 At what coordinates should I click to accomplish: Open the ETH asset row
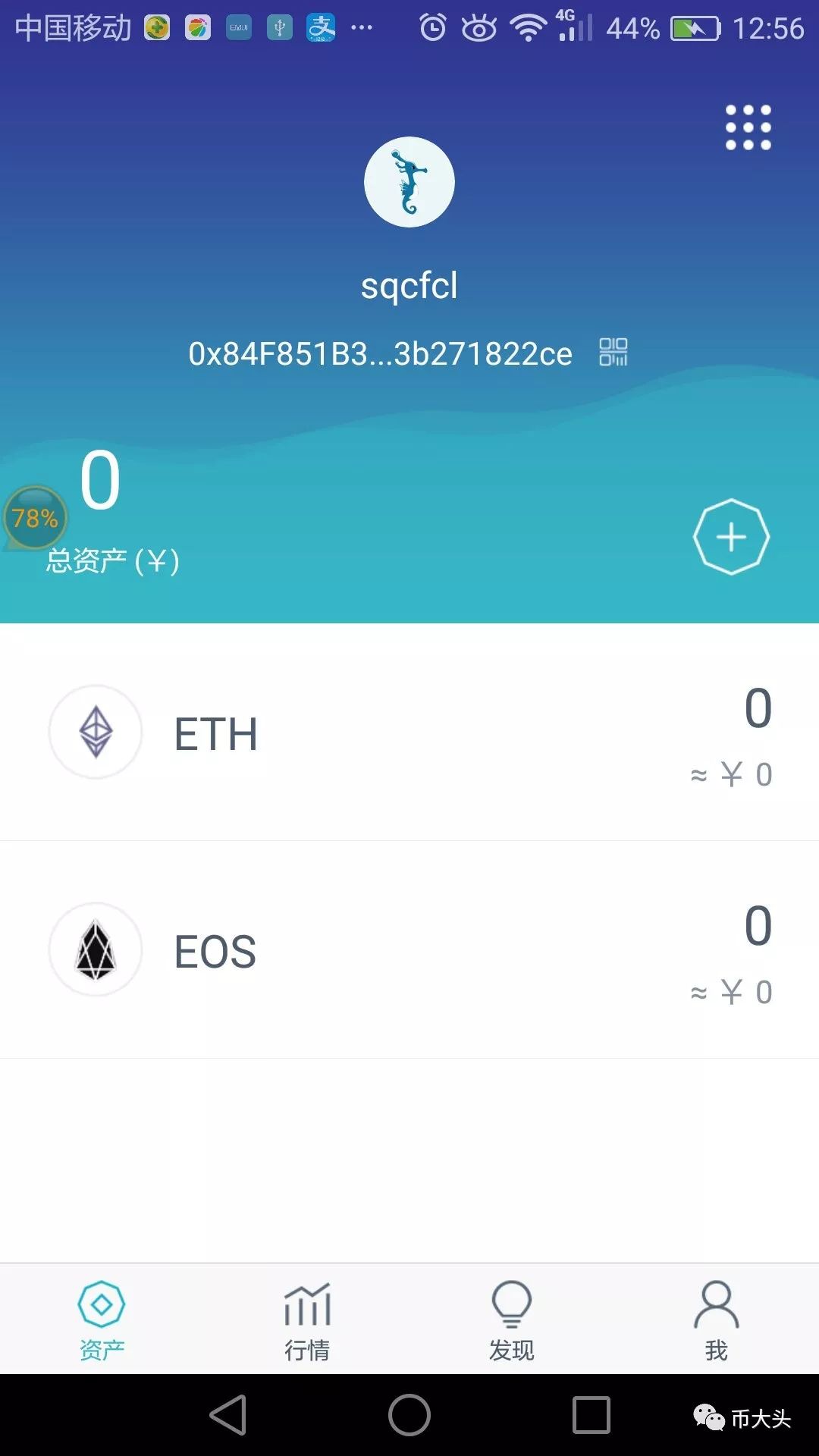pos(409,732)
